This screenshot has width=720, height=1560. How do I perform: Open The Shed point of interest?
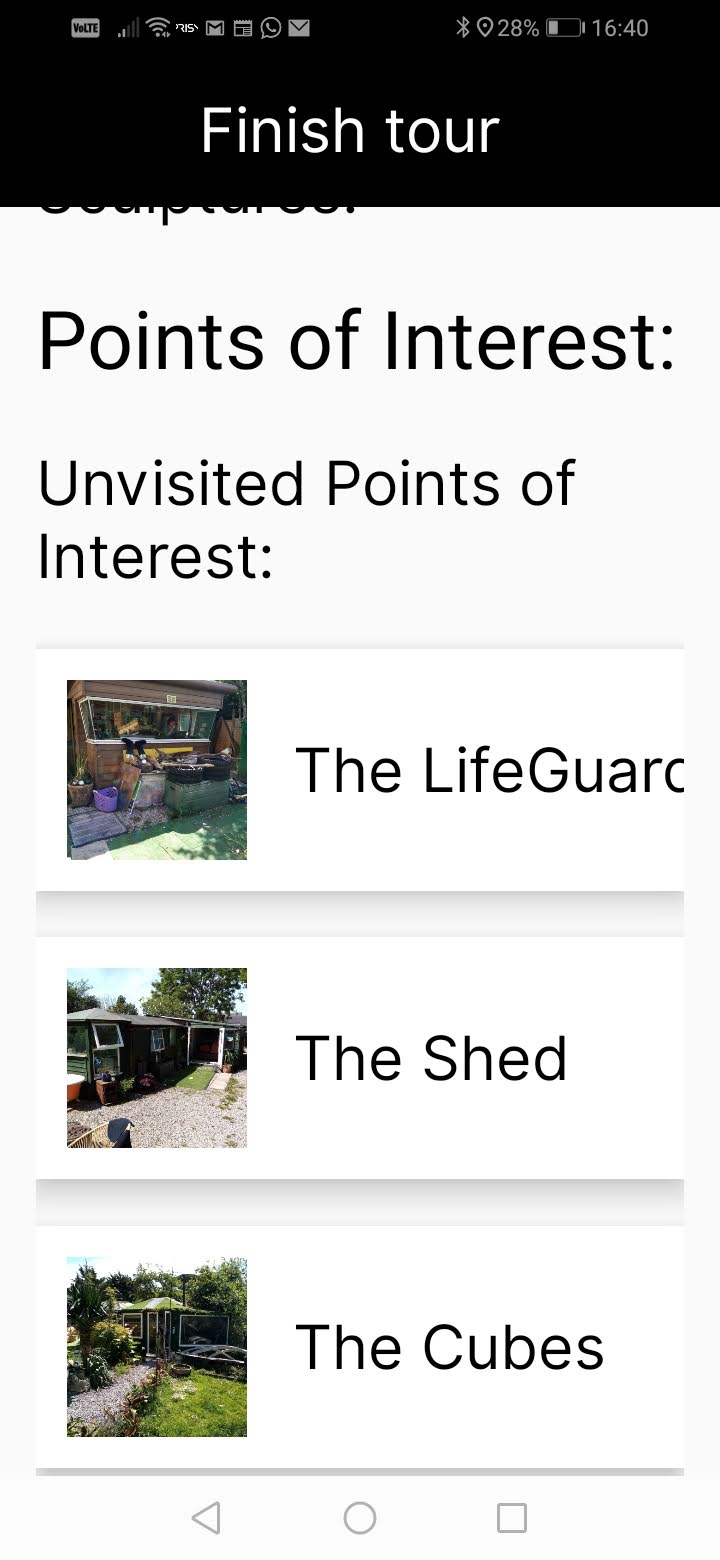[x=360, y=1058]
